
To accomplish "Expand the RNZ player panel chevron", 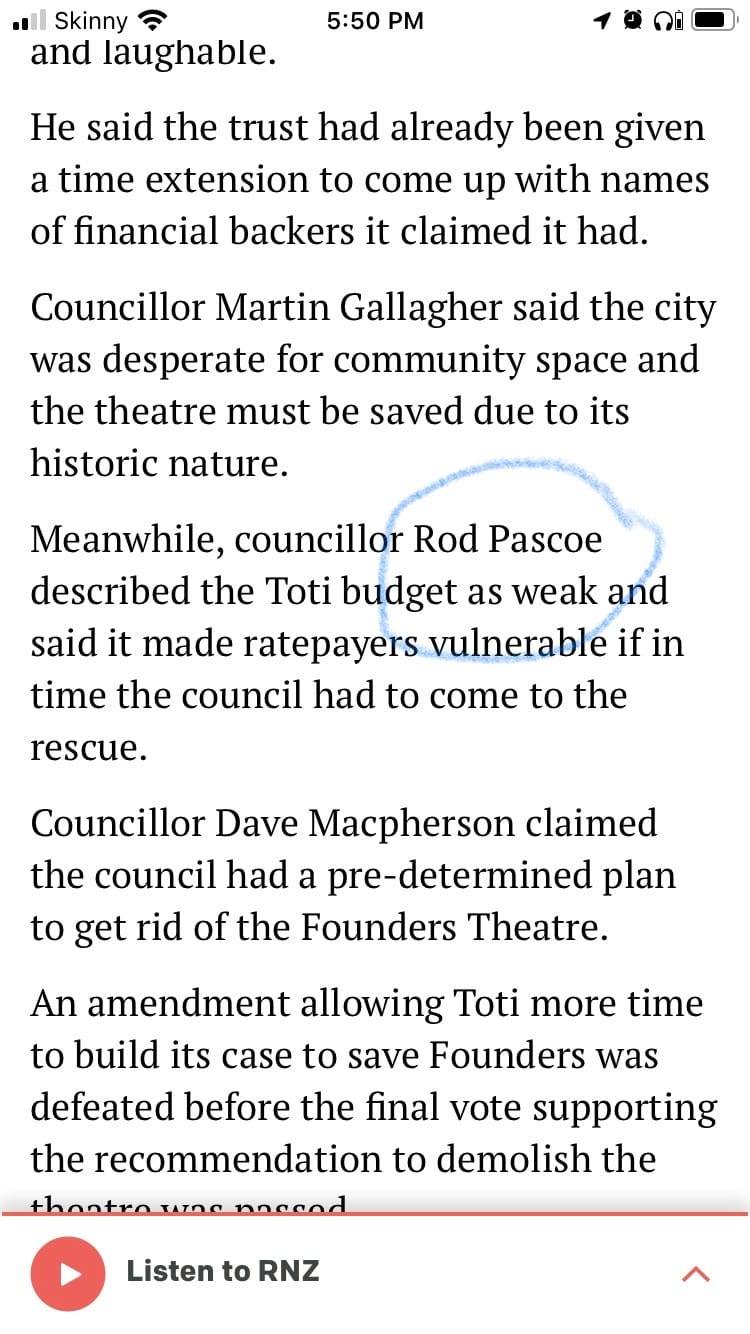I will point(695,1274).
